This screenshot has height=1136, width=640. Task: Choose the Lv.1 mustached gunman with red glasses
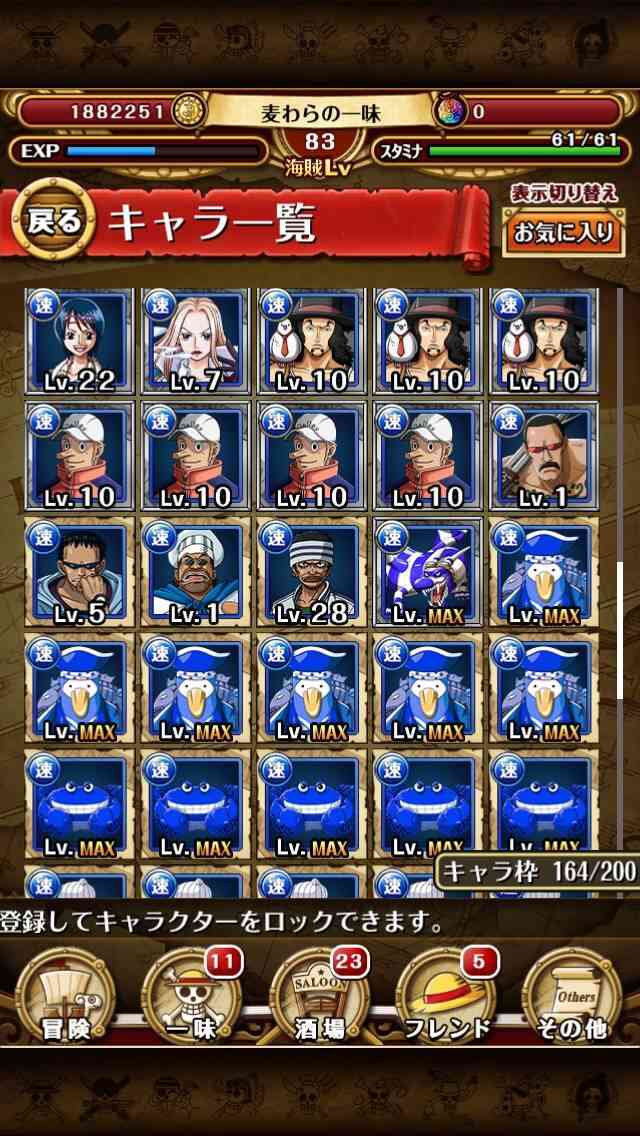(543, 457)
